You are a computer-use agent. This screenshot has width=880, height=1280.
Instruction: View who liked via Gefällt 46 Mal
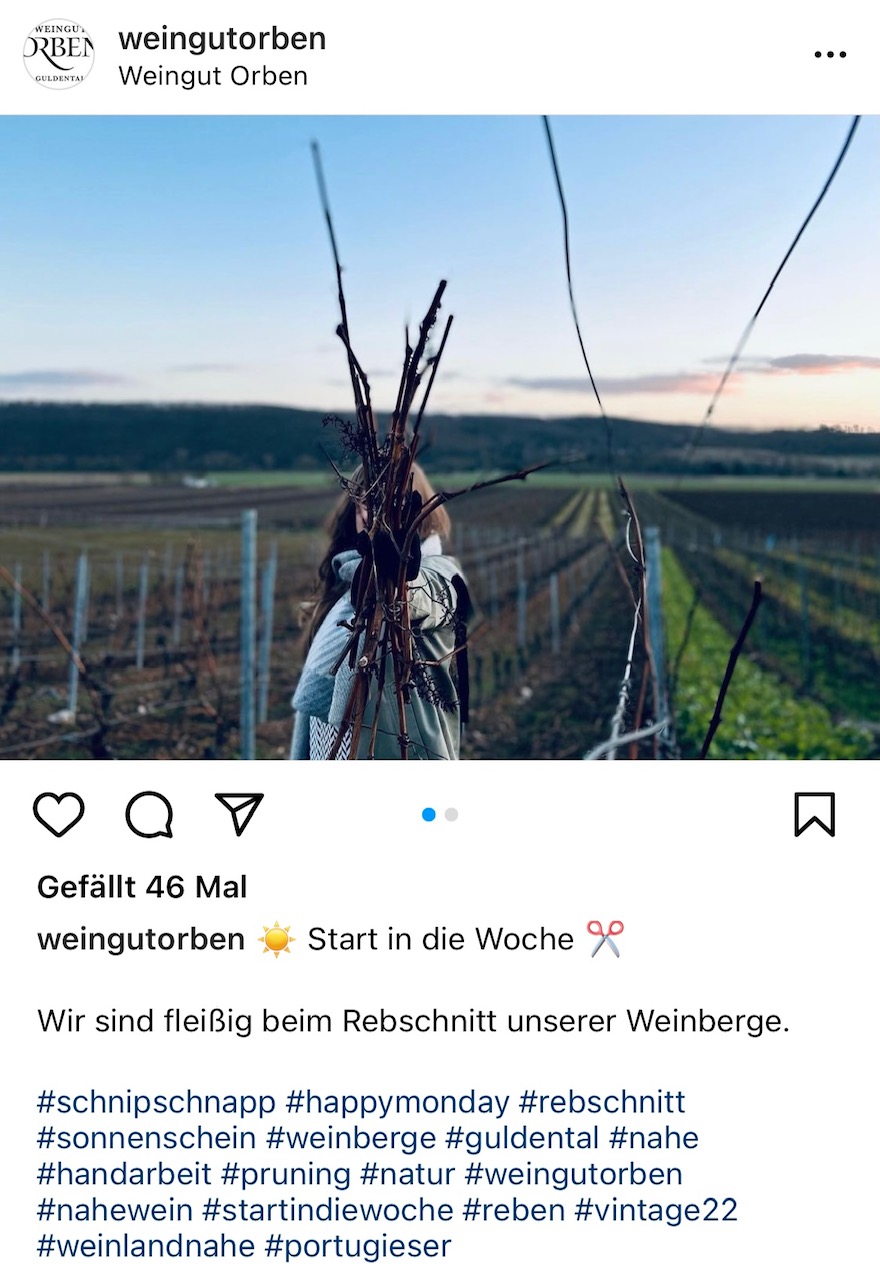pos(142,887)
